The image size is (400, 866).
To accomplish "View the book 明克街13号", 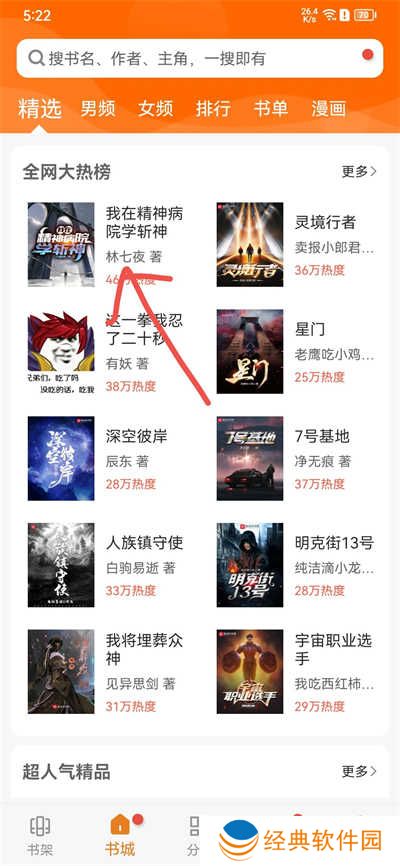I will [295, 565].
